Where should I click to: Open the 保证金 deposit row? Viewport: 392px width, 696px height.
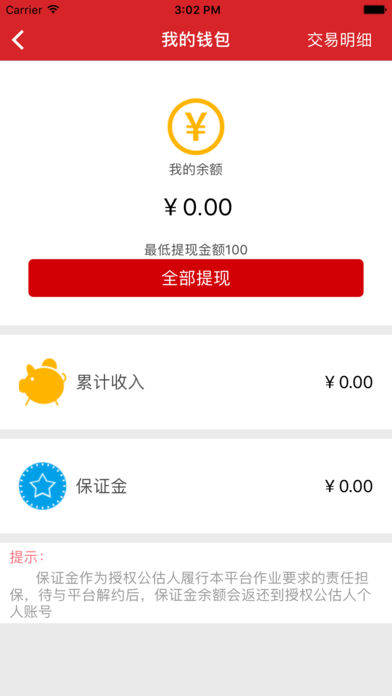tap(196, 486)
